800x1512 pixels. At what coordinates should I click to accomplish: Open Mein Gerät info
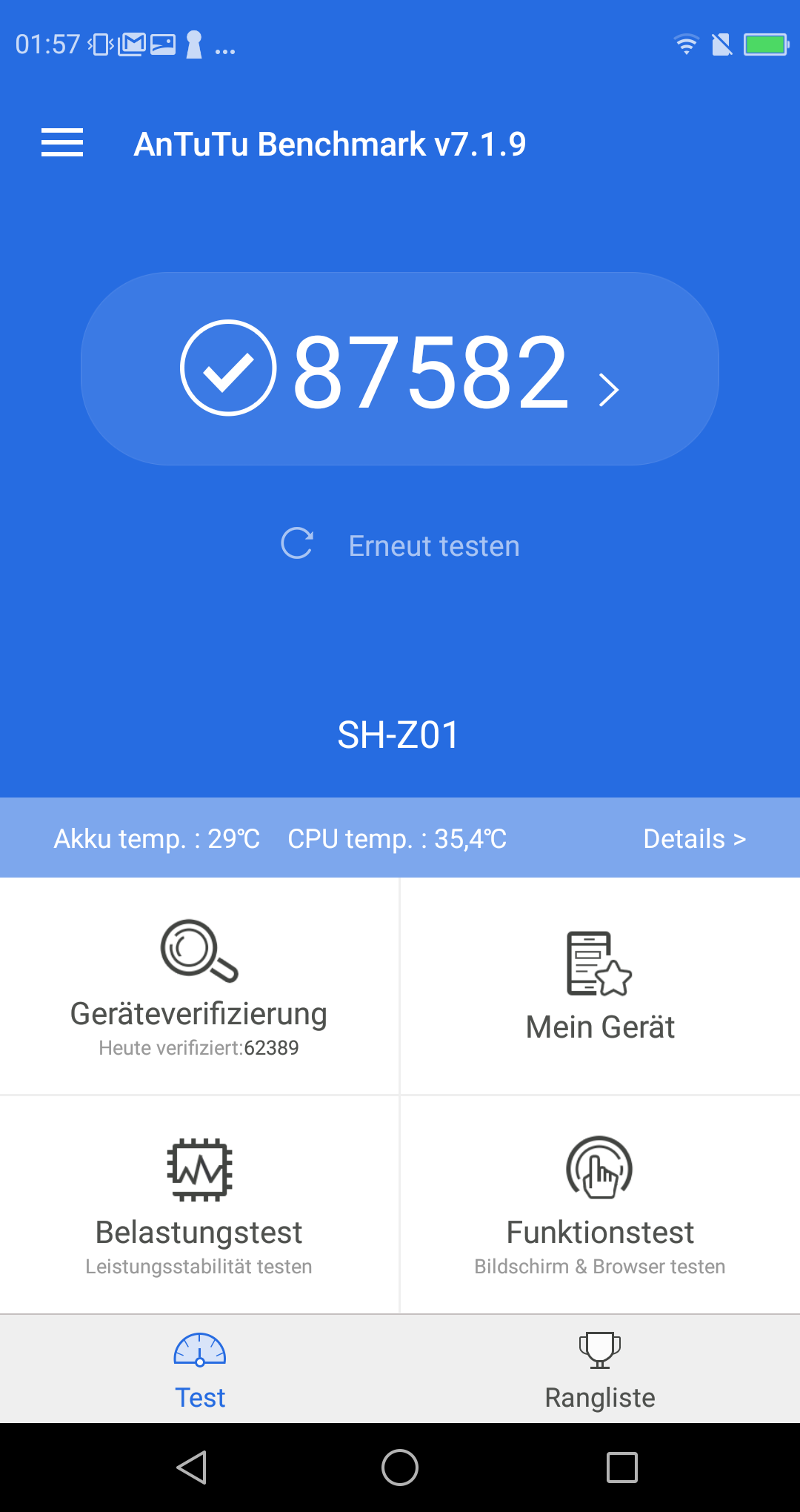tap(600, 987)
